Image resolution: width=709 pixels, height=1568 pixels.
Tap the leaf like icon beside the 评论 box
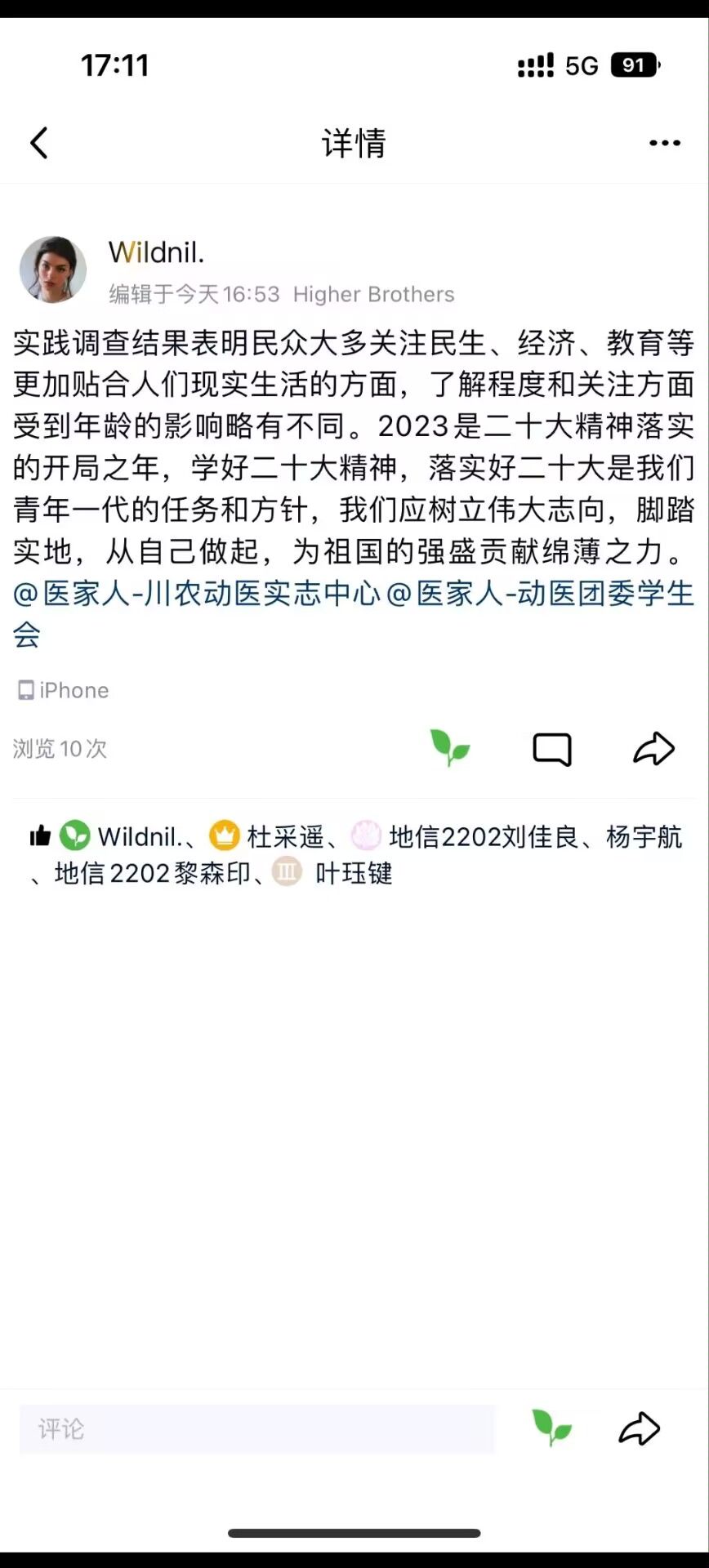tap(551, 1428)
